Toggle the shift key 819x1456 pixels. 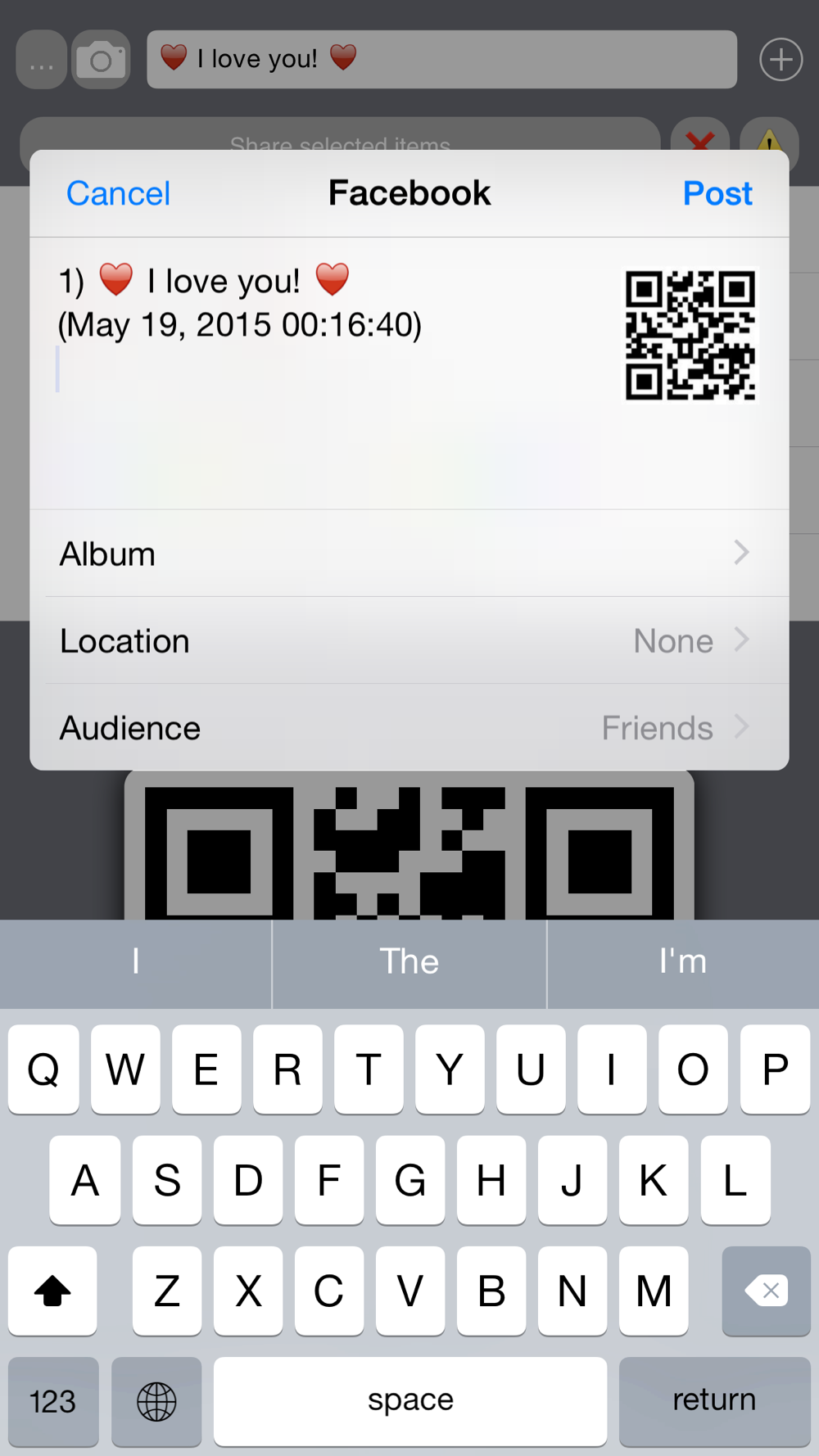tap(52, 1291)
